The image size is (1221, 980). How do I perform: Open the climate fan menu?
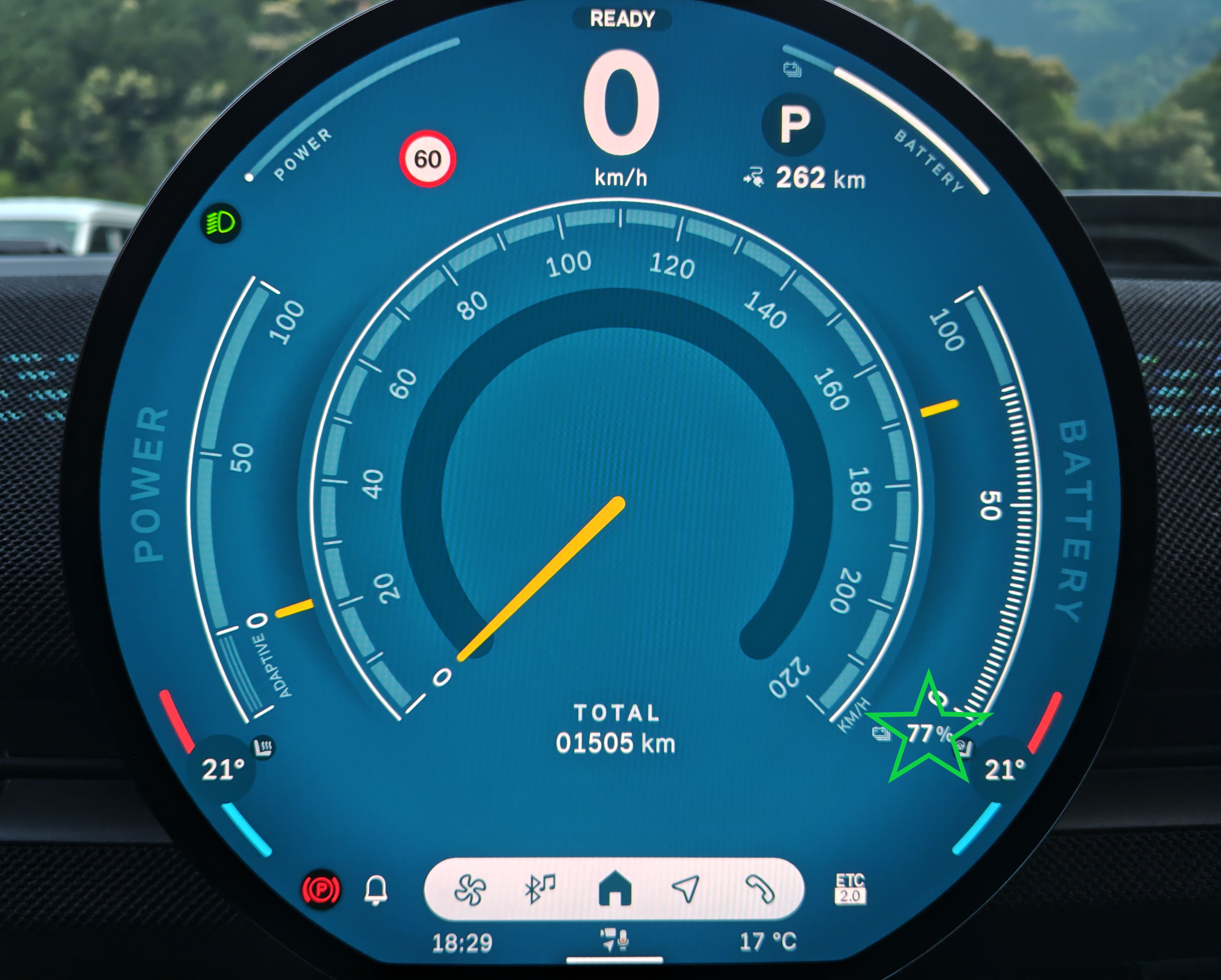coord(470,889)
